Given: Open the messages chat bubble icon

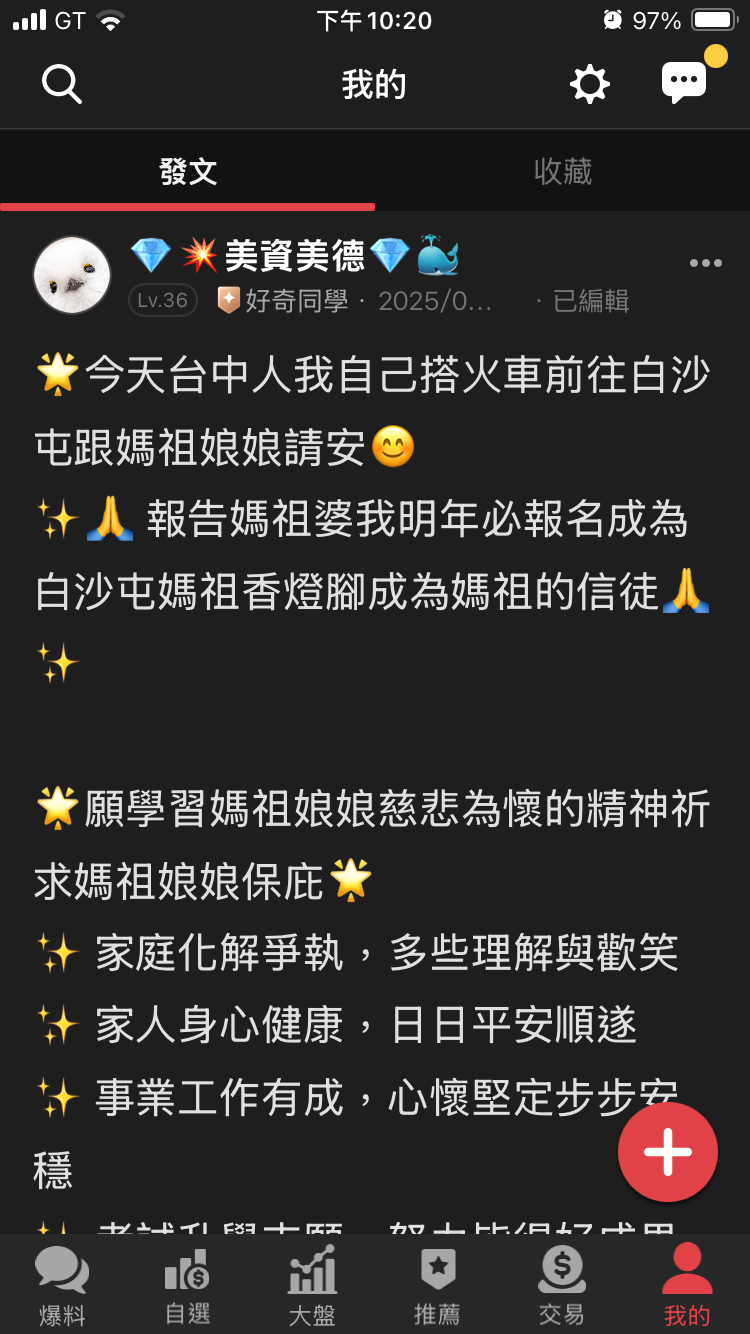Looking at the screenshot, I should [686, 82].
